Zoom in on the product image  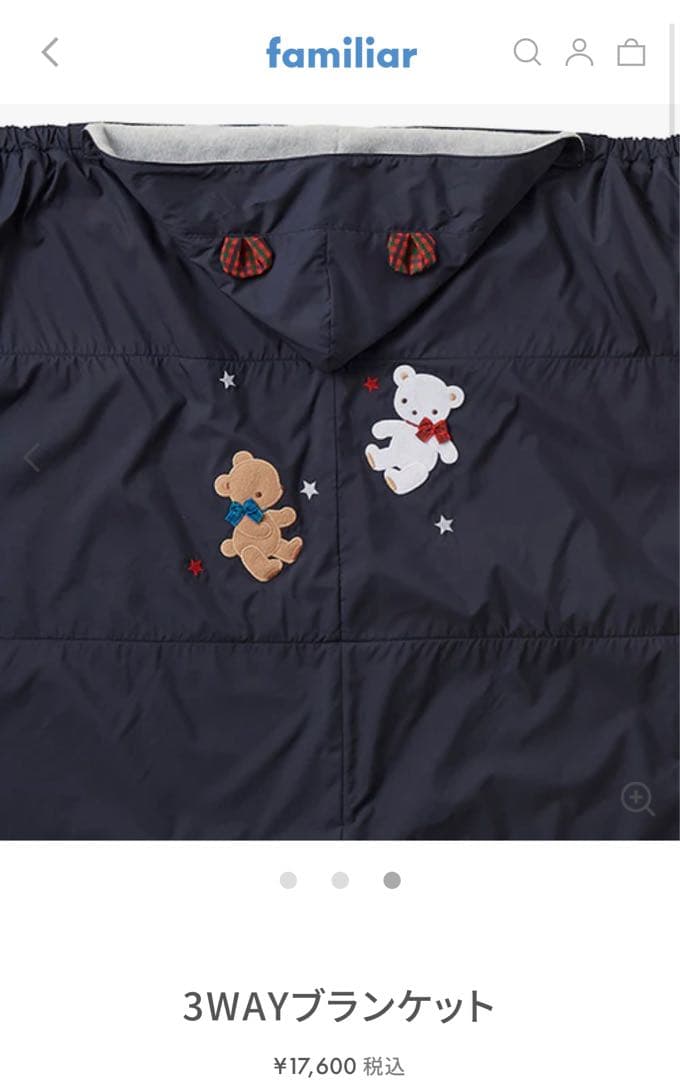(x=637, y=799)
